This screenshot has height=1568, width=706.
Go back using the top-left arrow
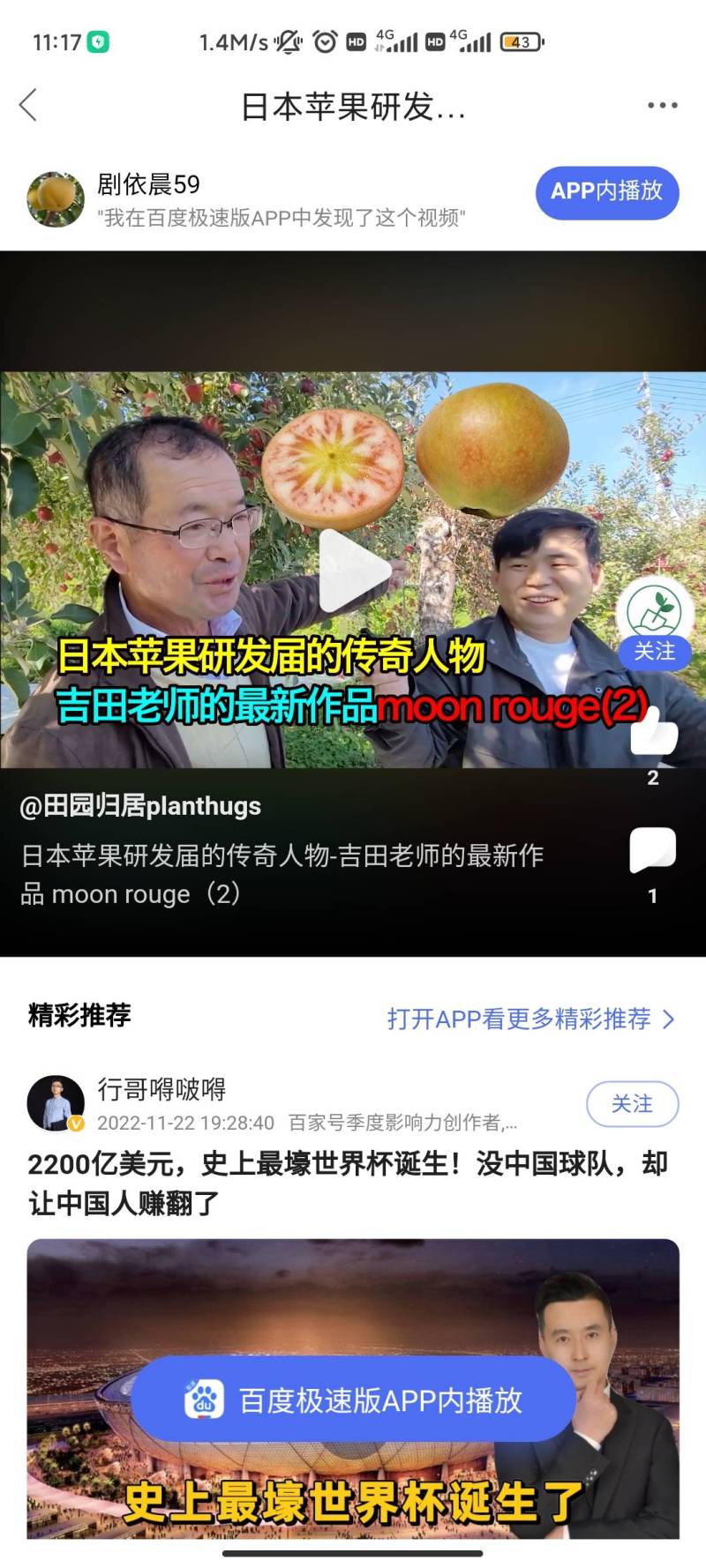pos(28,105)
